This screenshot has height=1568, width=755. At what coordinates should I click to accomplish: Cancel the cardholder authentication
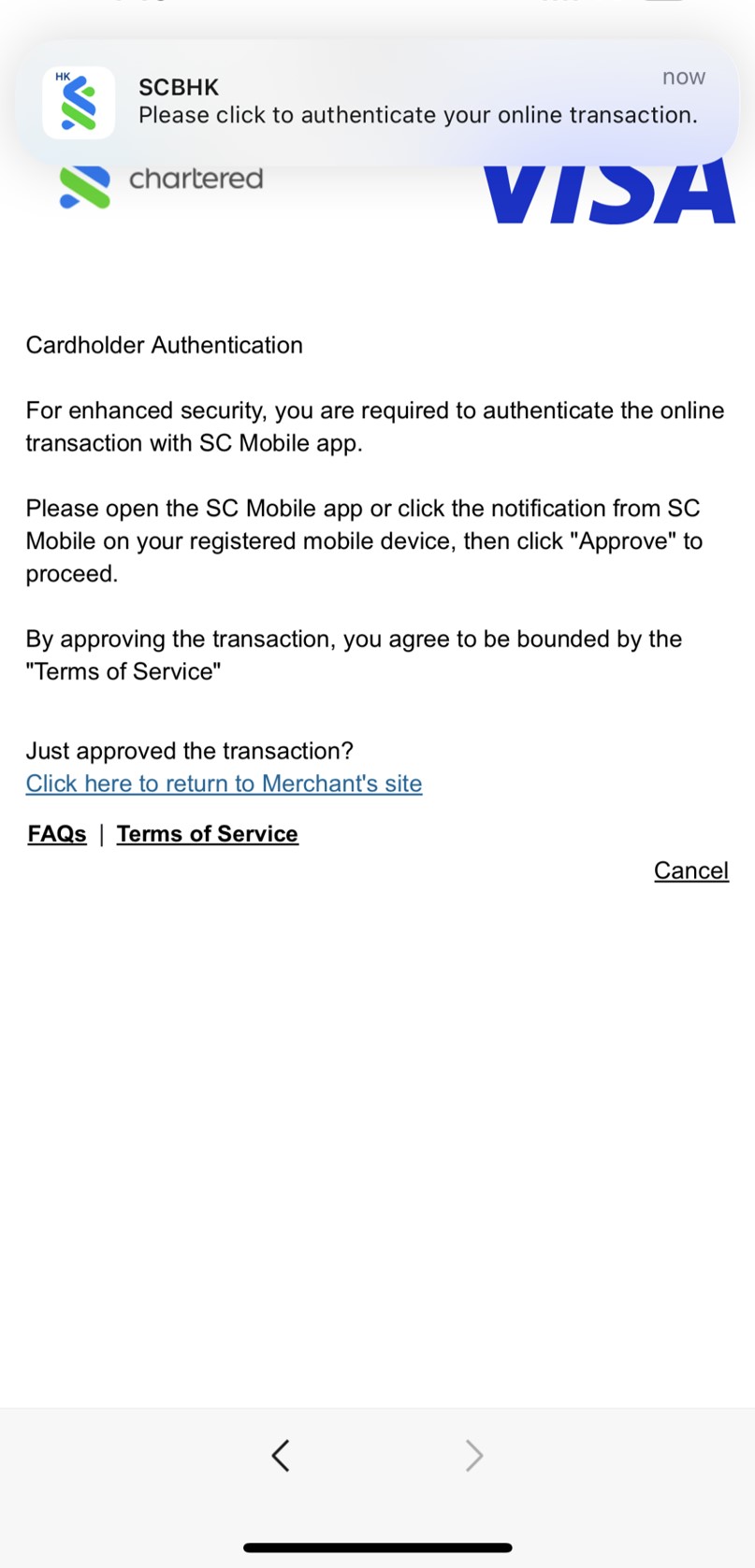[x=690, y=870]
